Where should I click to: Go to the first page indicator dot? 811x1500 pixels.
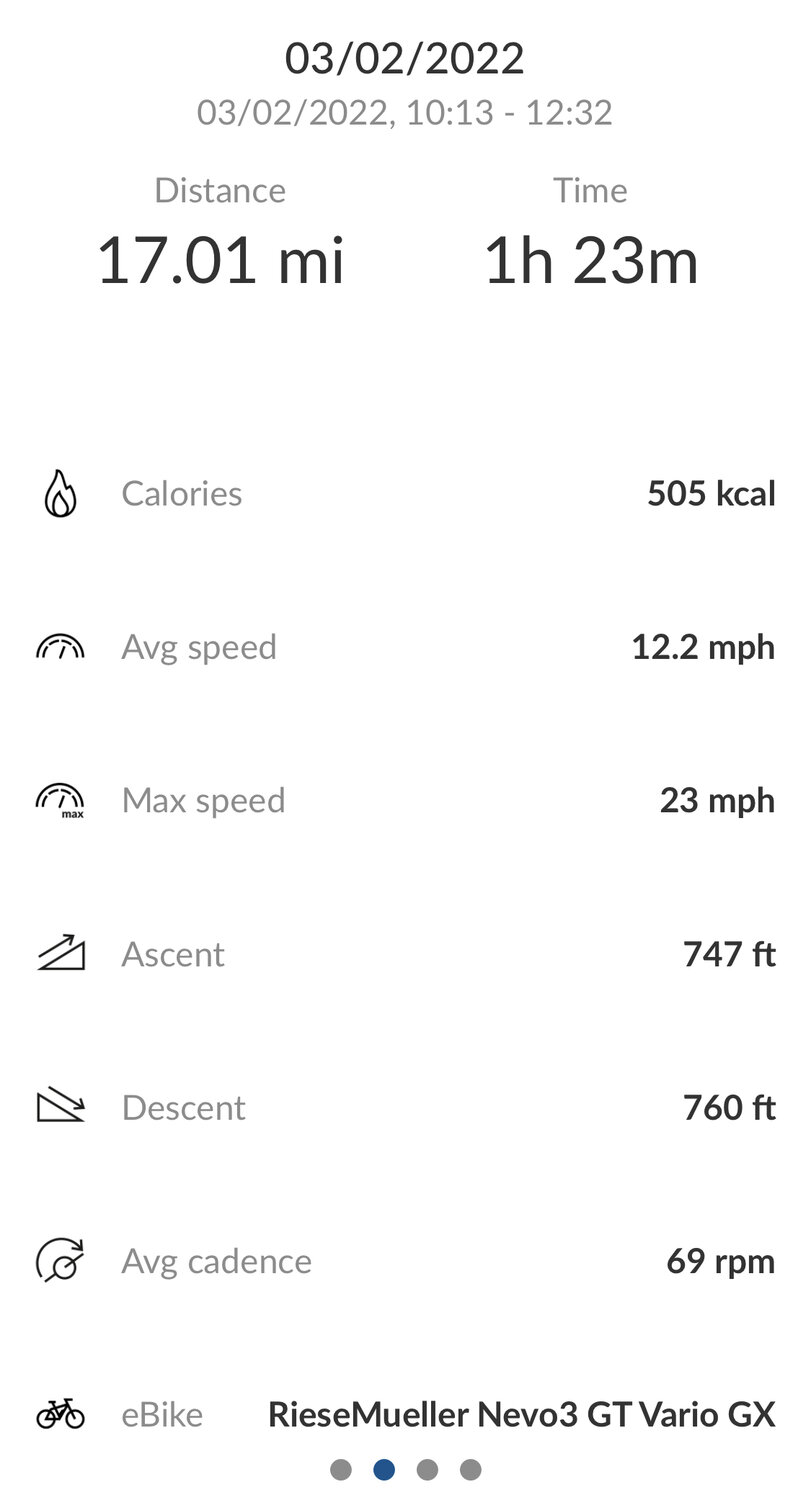(x=341, y=1469)
